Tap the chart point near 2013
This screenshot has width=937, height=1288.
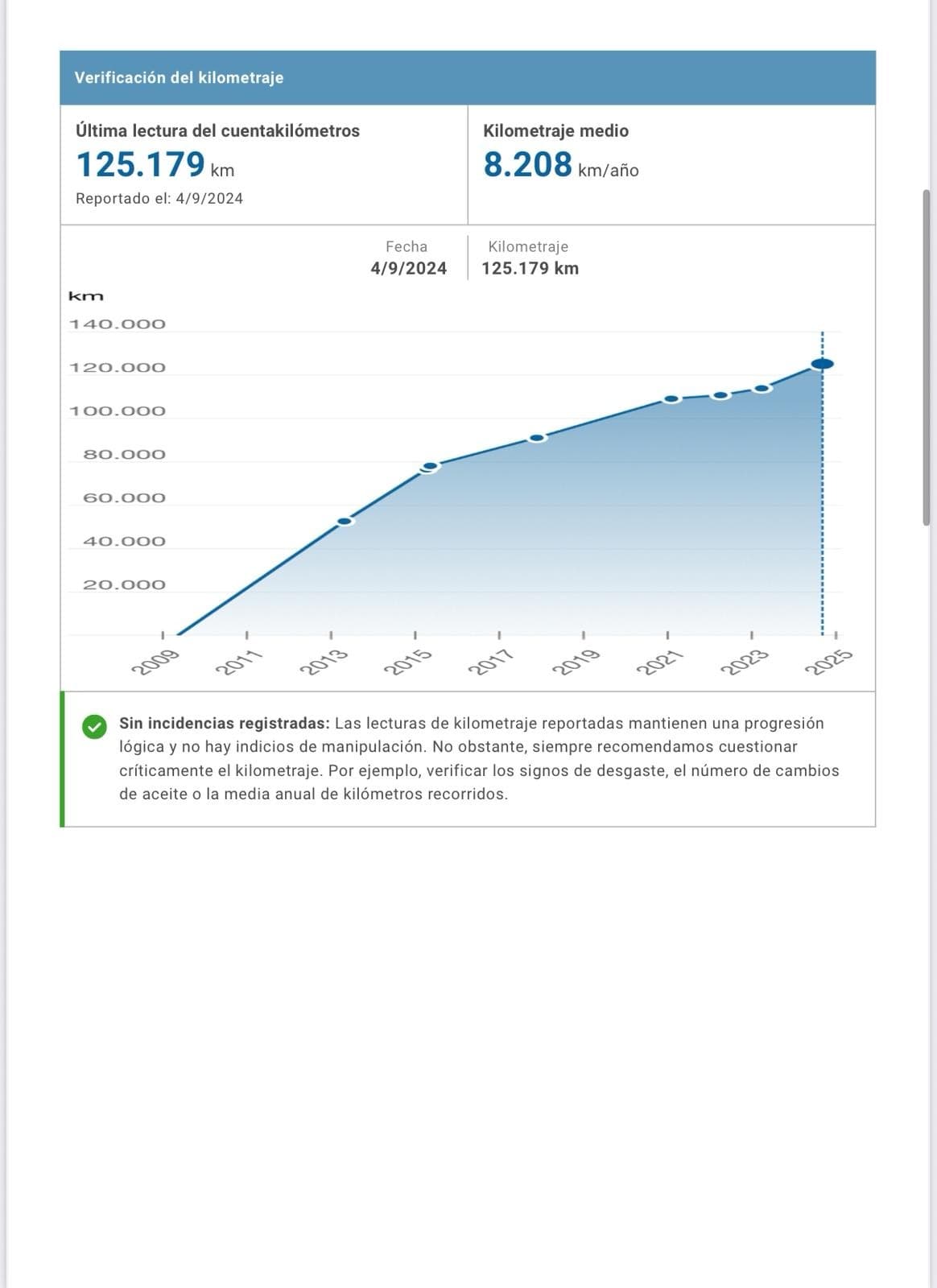(345, 521)
